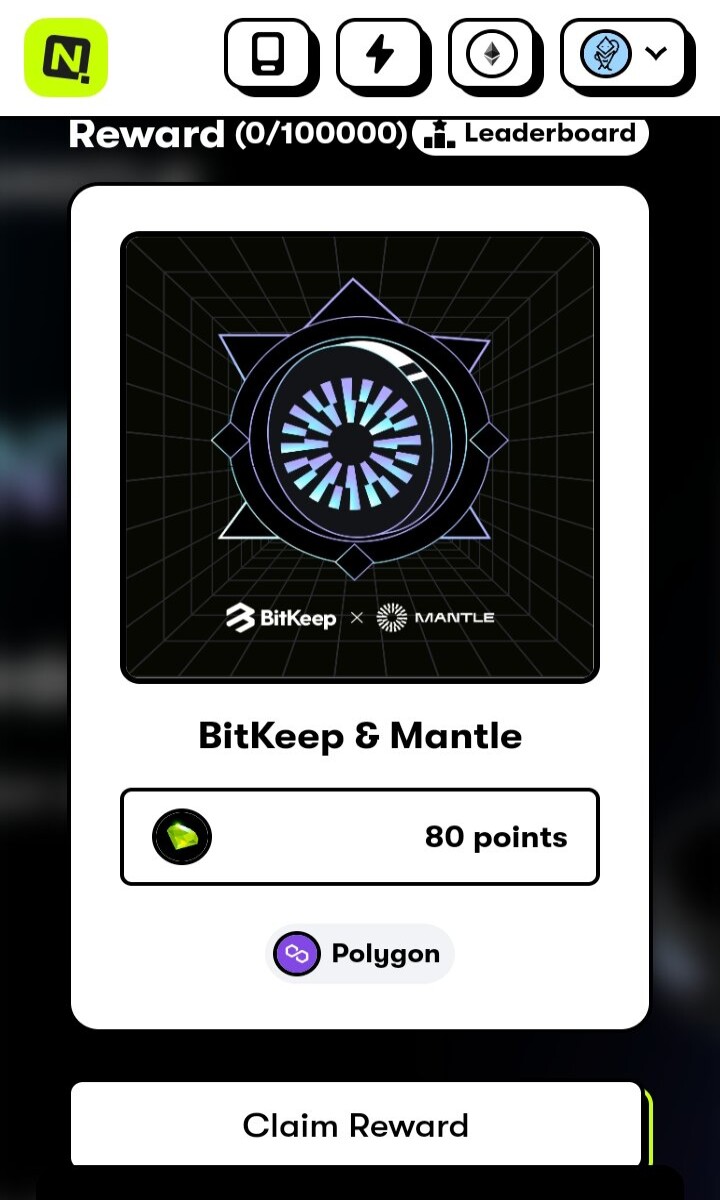Open the BitKeep & Mantle reward card
Viewport: 720px width, 1200px height.
point(360,607)
